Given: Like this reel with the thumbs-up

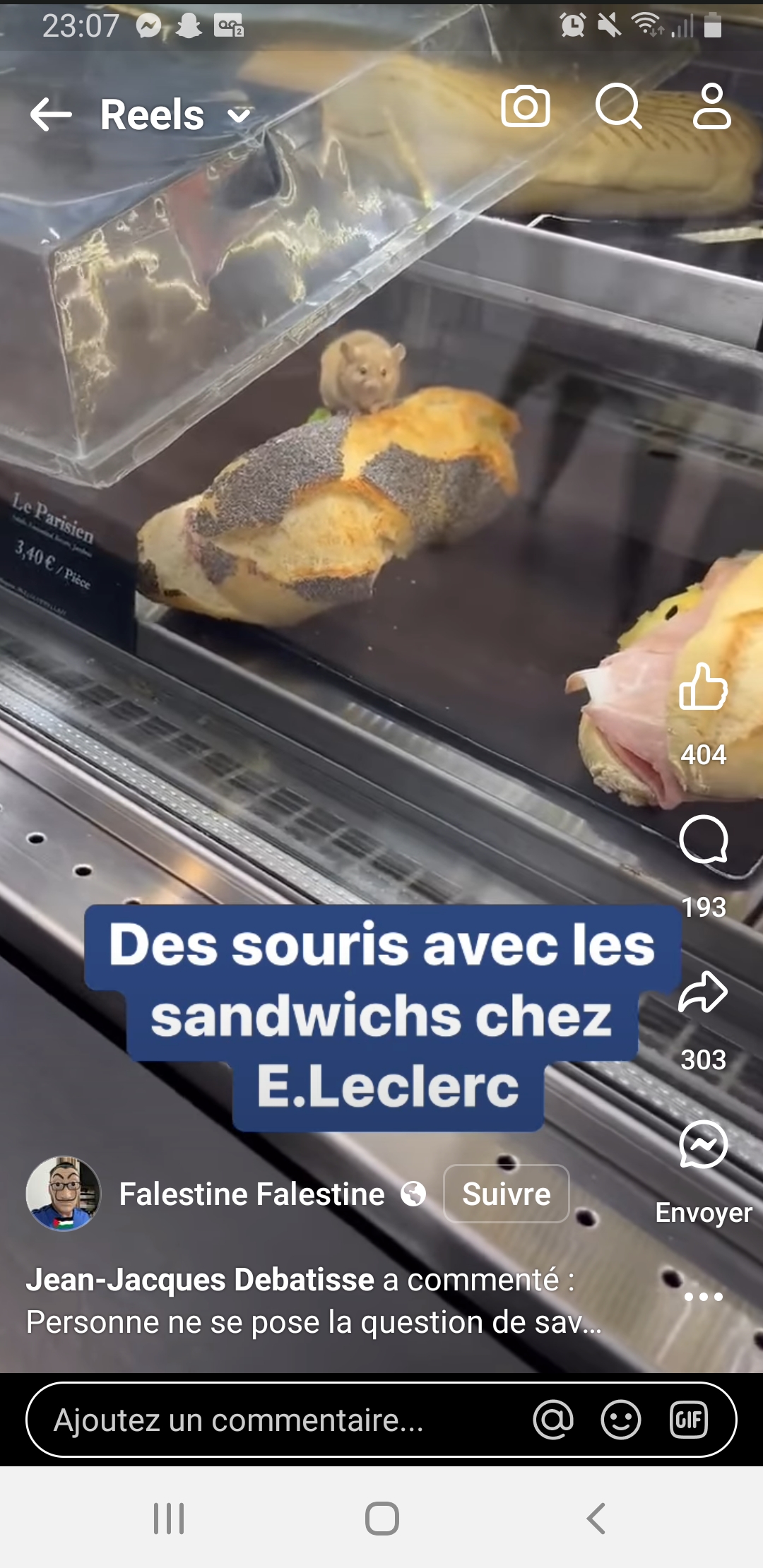Looking at the screenshot, I should point(703,687).
